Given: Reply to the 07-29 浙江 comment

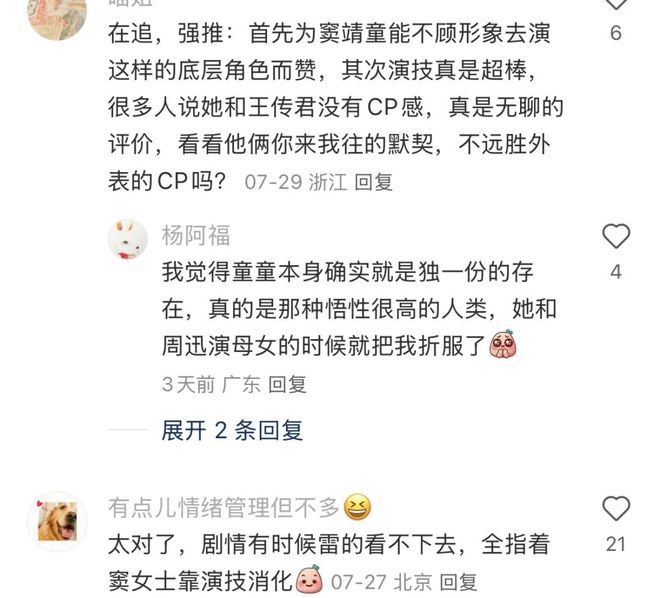Looking at the screenshot, I should pos(374,182).
